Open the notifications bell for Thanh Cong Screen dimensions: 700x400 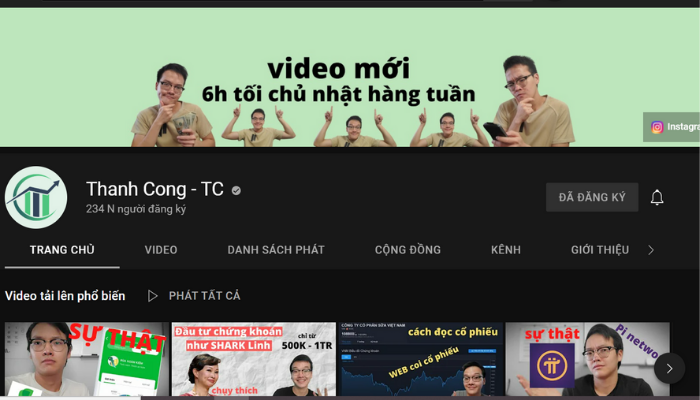[x=657, y=198]
